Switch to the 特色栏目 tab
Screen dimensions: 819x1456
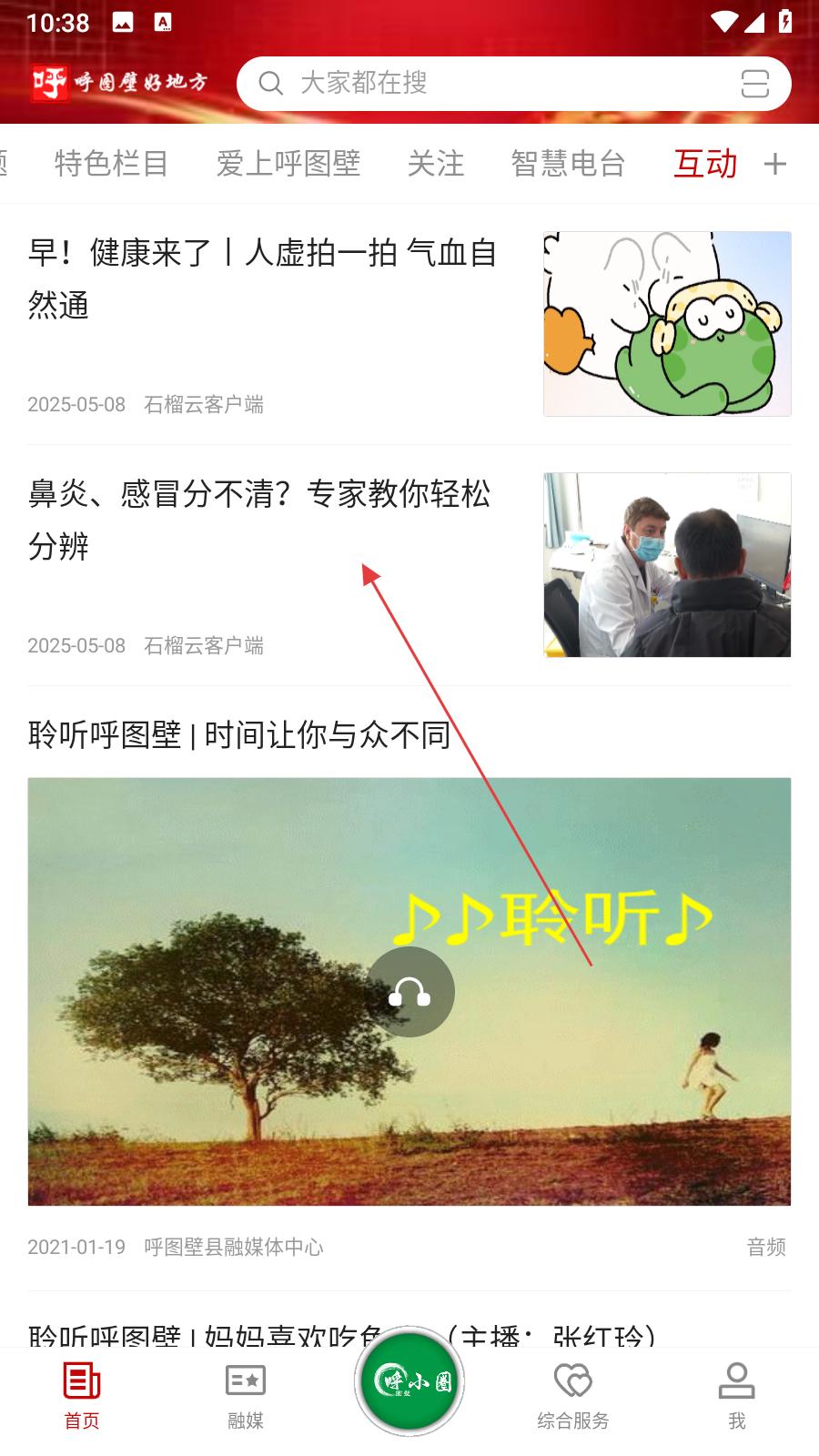(111, 164)
